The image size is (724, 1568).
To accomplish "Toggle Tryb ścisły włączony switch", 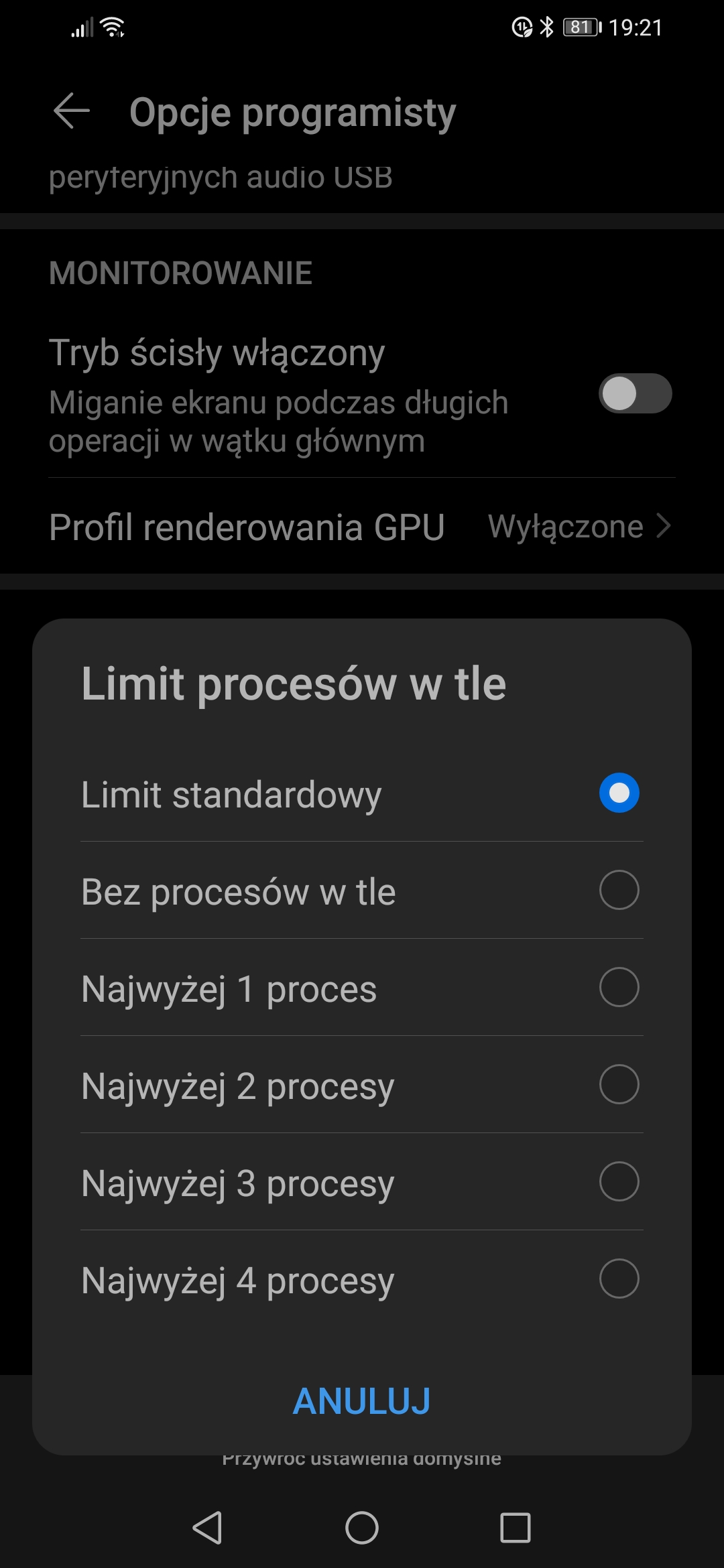I will click(634, 394).
